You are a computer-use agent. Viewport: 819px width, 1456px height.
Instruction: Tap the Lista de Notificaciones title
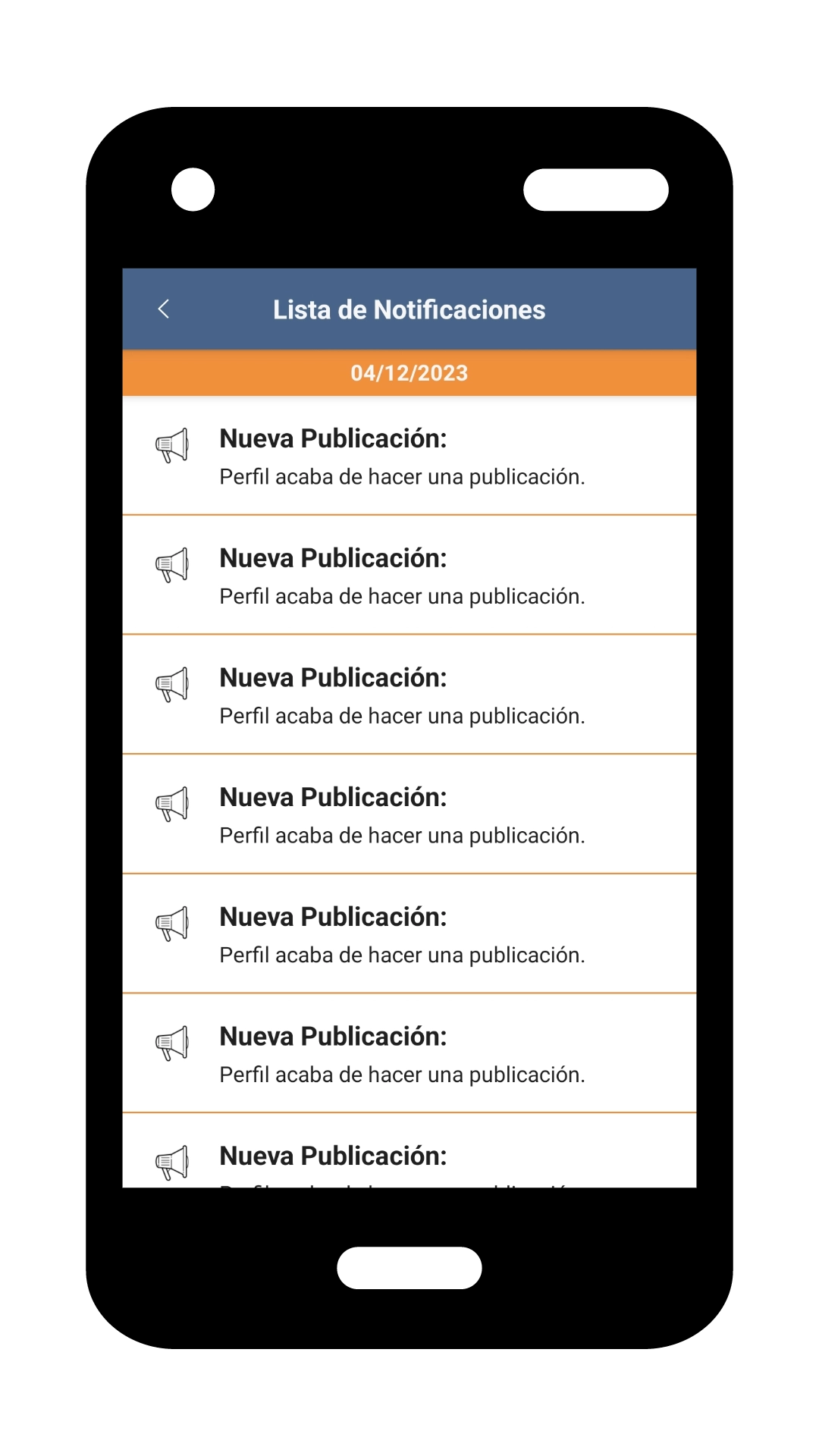coord(409,309)
